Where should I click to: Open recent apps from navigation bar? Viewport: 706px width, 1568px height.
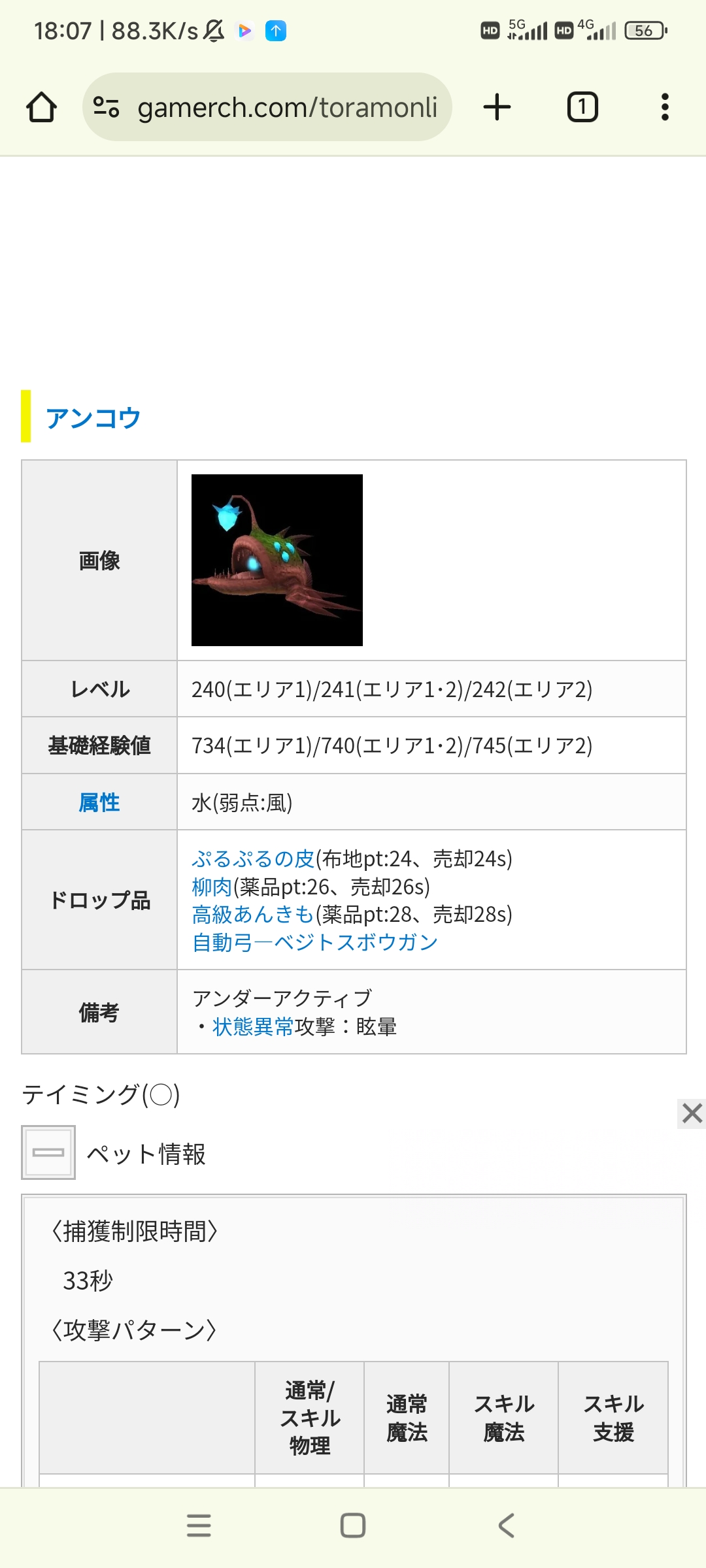(x=199, y=1526)
